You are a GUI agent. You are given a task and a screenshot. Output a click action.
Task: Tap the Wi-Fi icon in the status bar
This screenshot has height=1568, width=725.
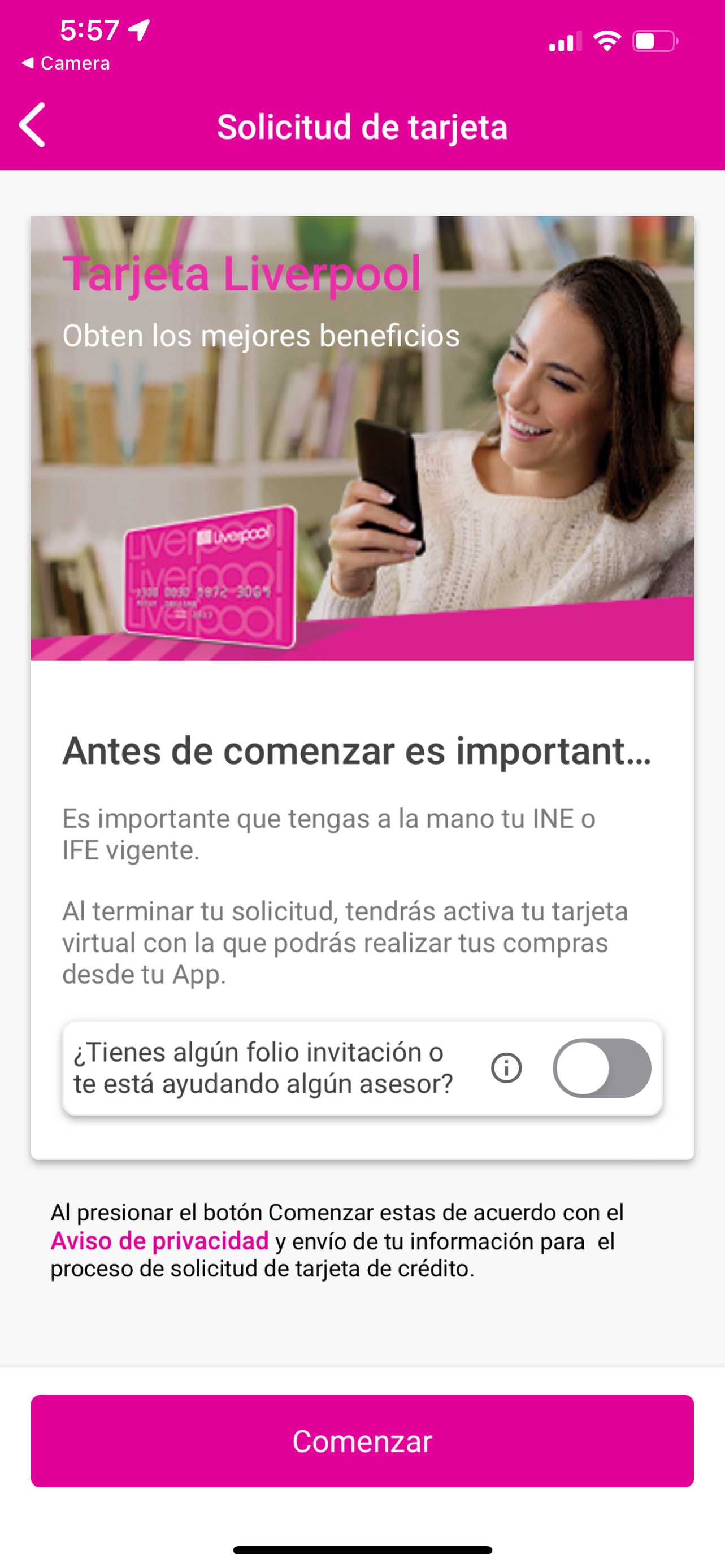coord(606,40)
